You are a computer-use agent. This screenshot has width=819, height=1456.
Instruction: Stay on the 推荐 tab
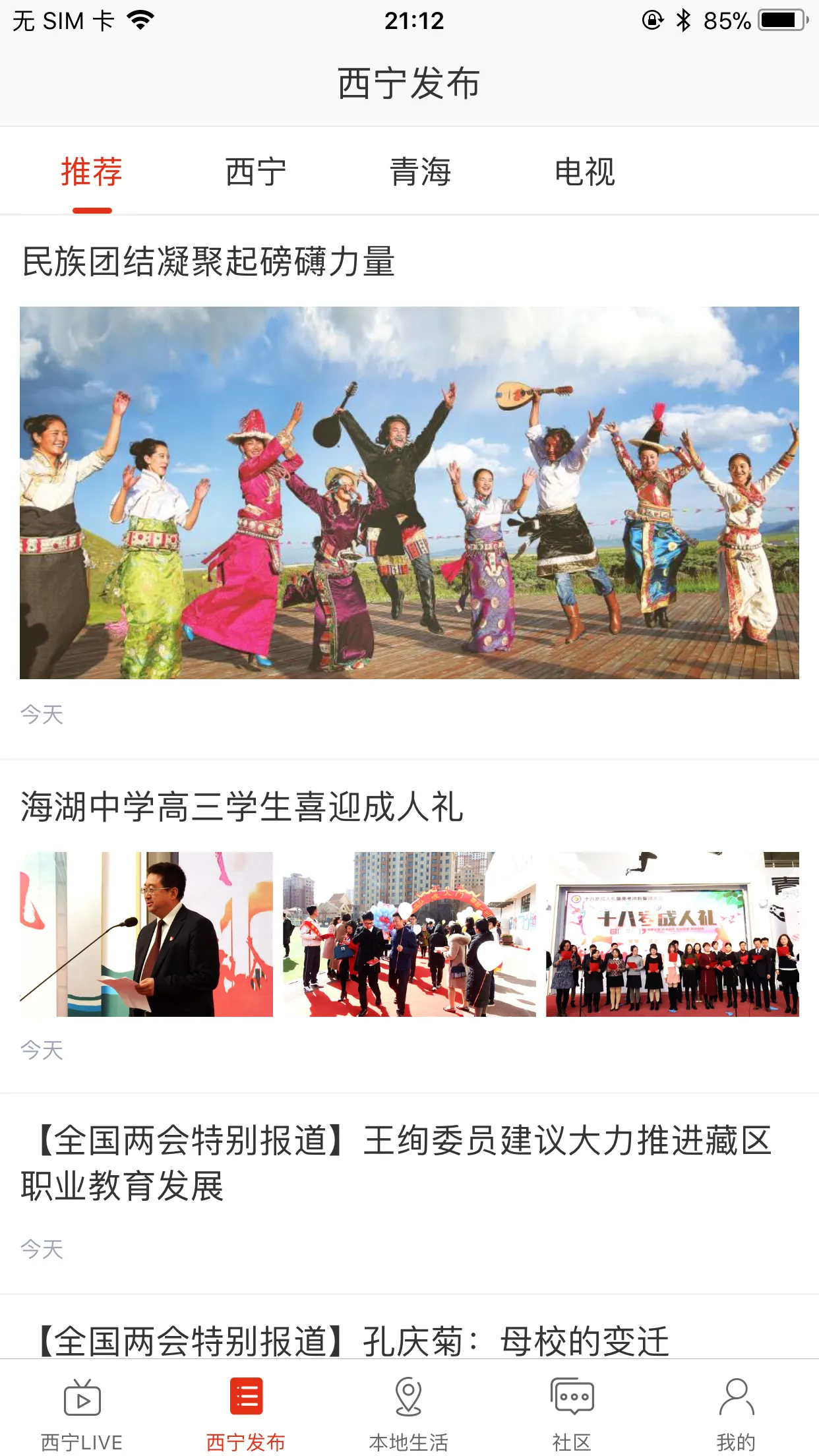click(90, 172)
